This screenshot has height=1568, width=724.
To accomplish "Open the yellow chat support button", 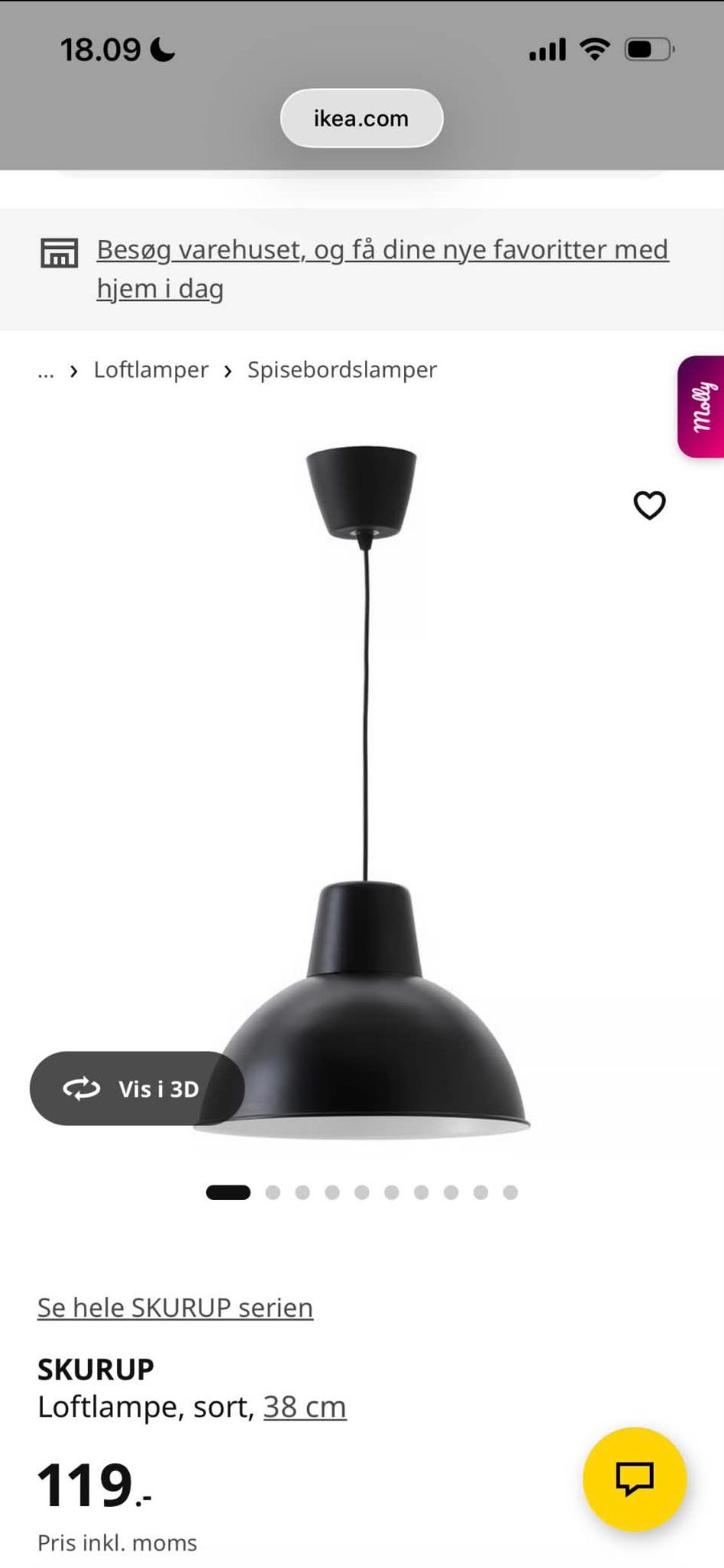I will pyautogui.click(x=635, y=1479).
